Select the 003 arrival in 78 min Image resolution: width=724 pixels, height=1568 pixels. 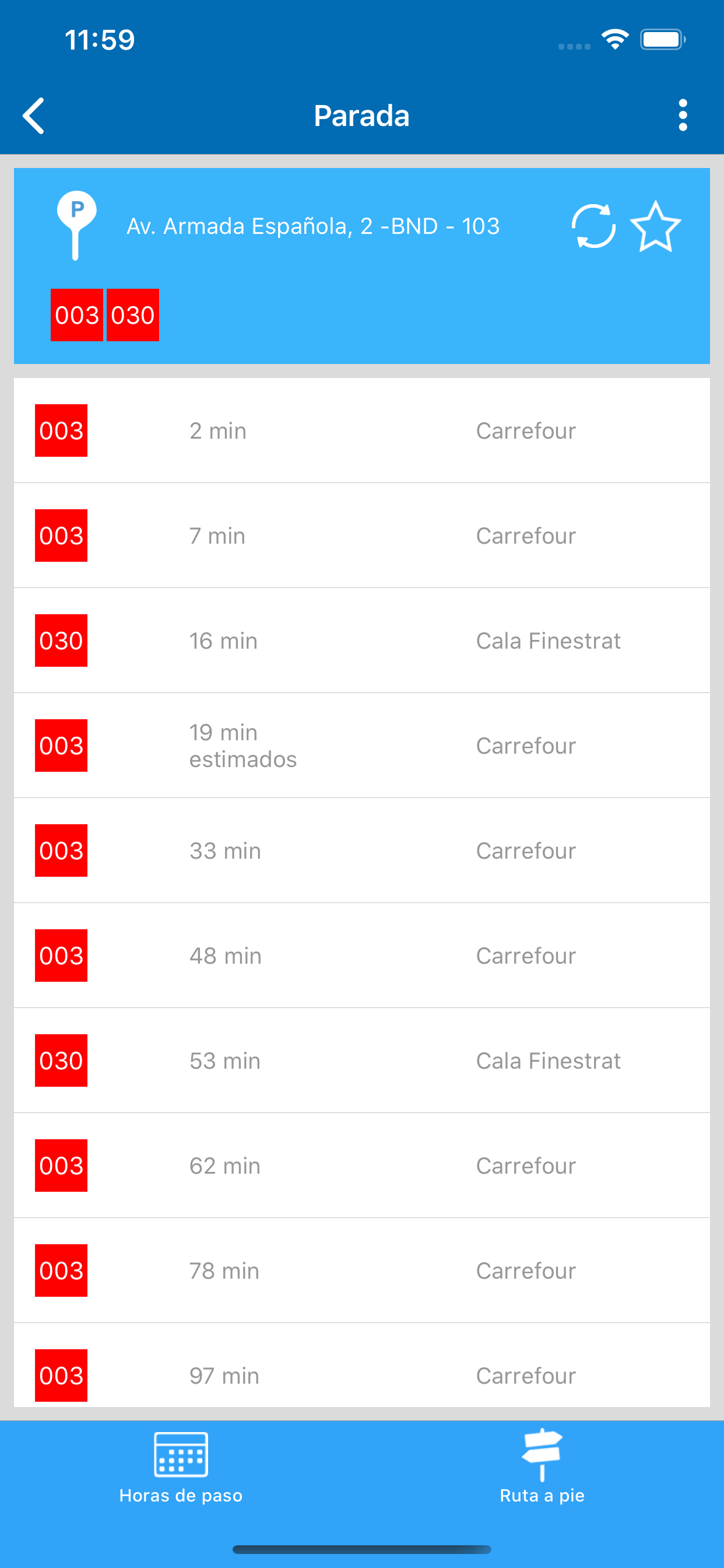(362, 1270)
